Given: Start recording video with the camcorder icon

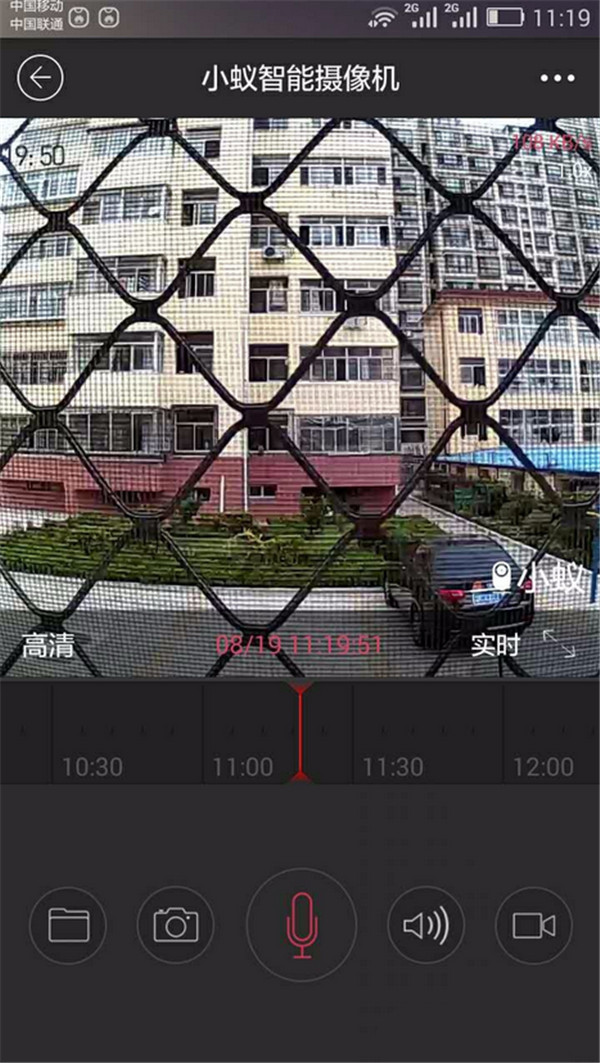Looking at the screenshot, I should pos(533,925).
